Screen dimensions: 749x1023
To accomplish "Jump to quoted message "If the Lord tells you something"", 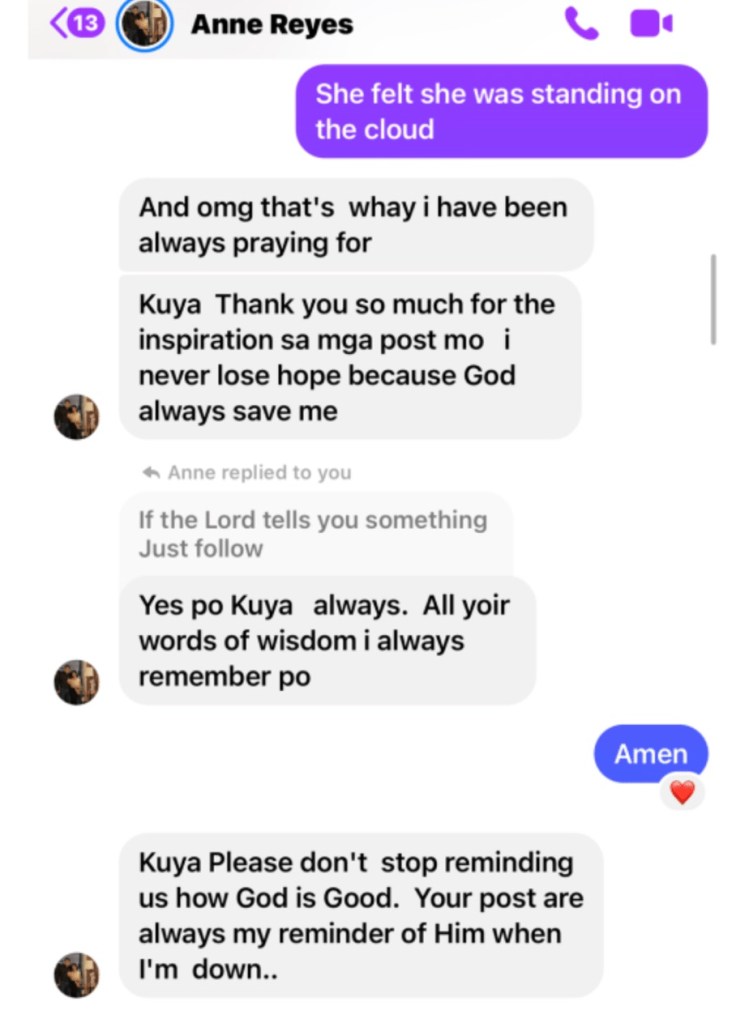I will (x=313, y=534).
